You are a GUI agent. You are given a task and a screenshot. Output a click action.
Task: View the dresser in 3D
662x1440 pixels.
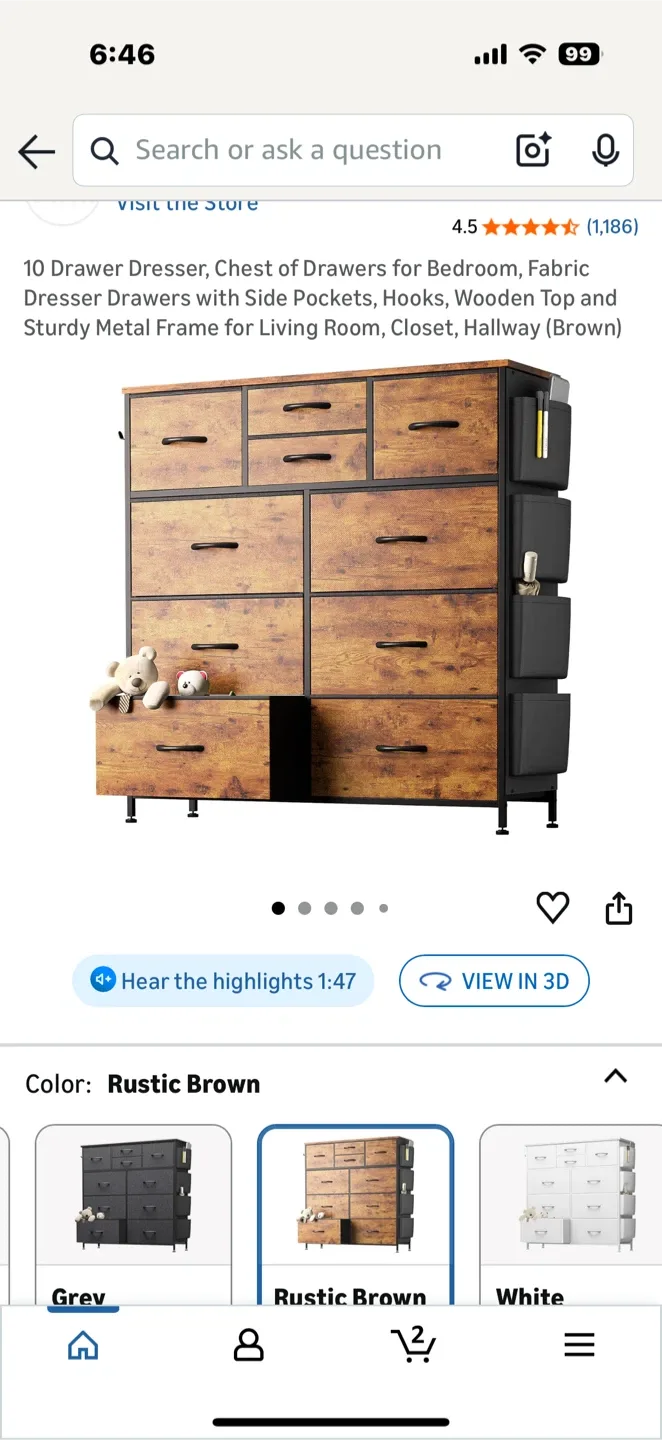494,981
